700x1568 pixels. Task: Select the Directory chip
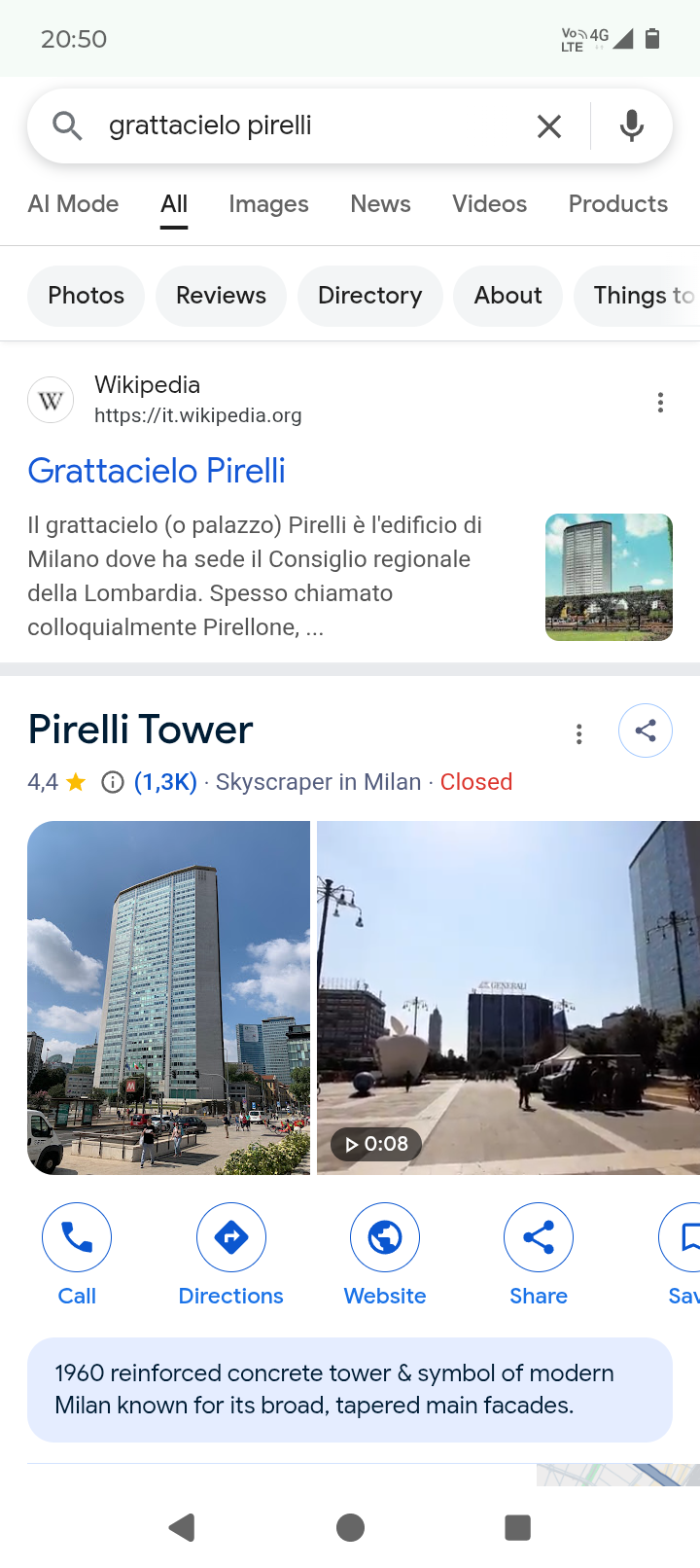tap(369, 296)
